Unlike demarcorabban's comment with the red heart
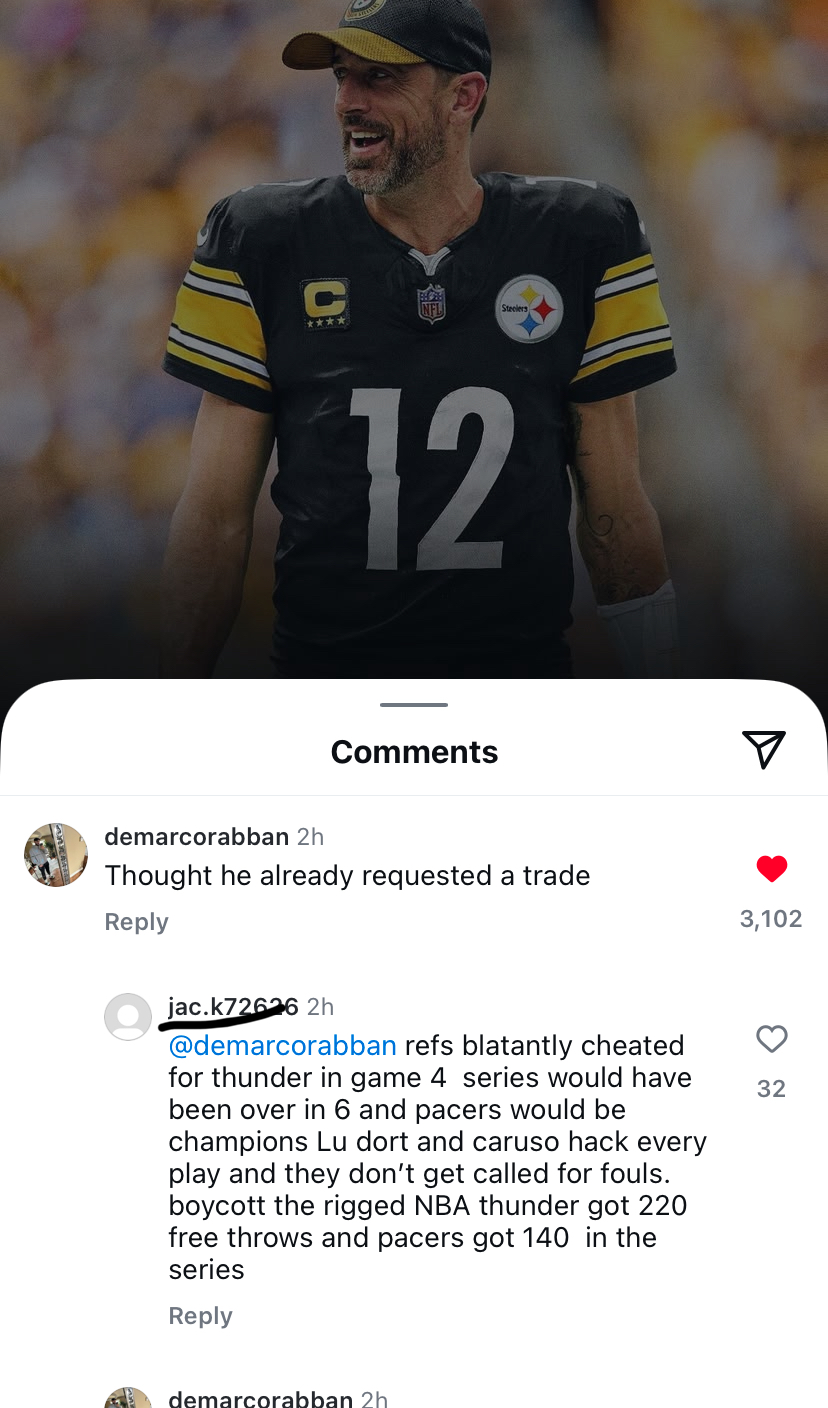 point(771,869)
